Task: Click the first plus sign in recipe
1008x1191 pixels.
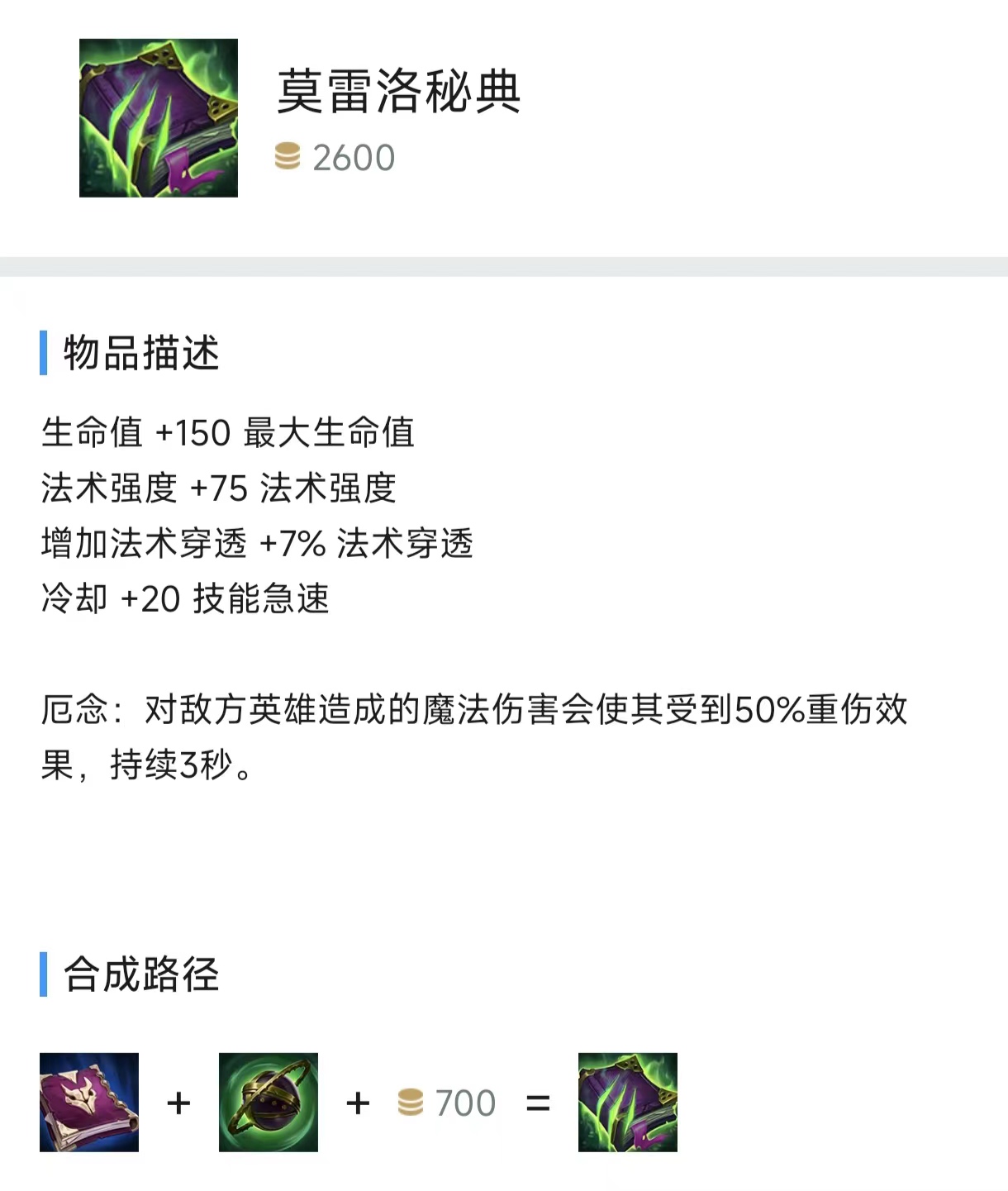Action: click(178, 1103)
